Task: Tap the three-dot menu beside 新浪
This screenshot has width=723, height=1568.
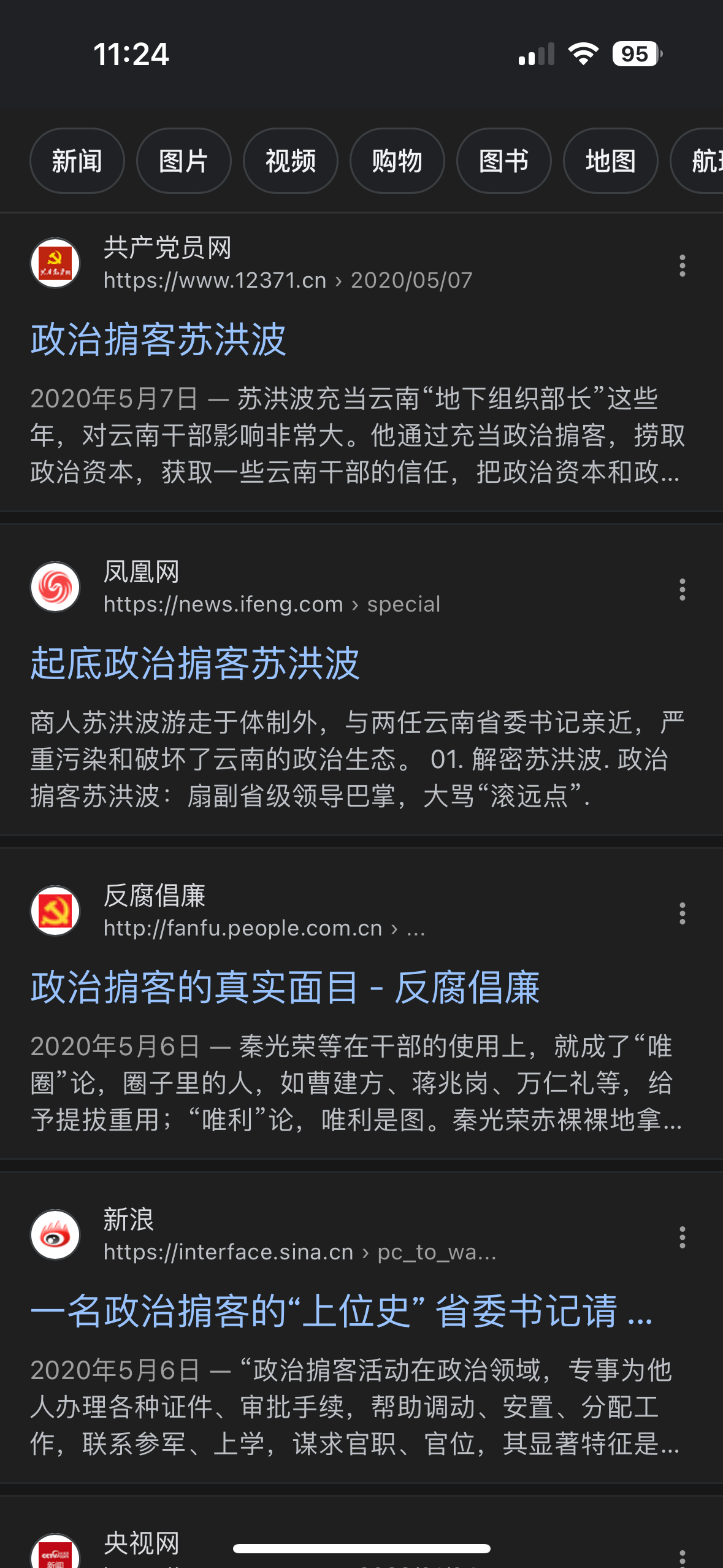Action: point(682,1237)
